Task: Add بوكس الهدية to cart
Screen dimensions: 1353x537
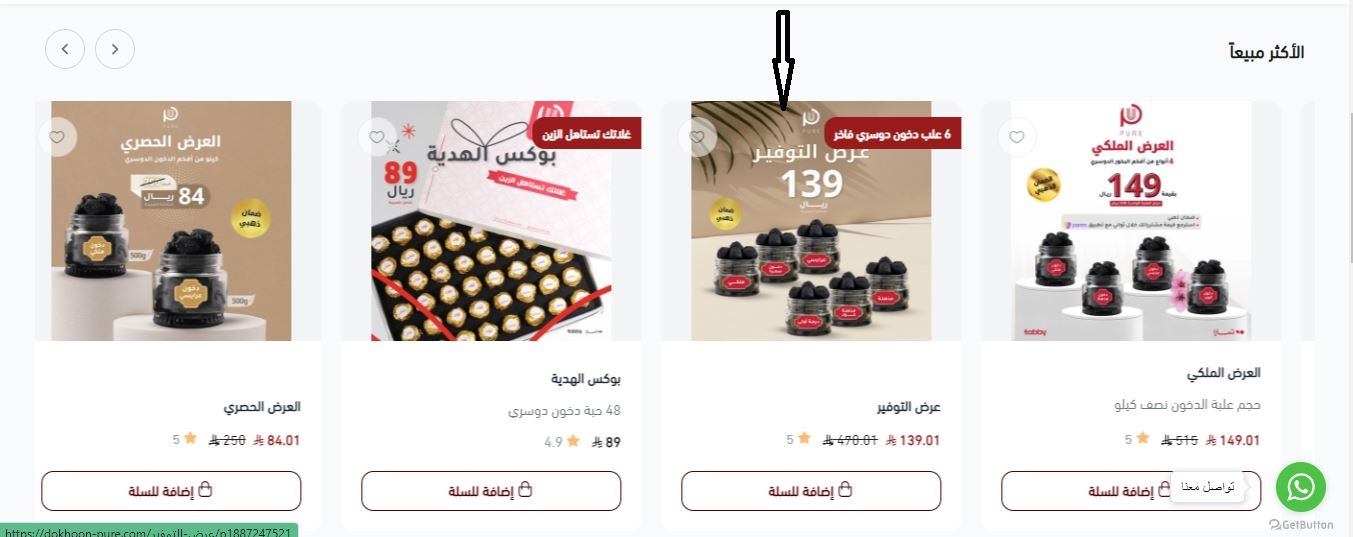Action: [x=491, y=491]
